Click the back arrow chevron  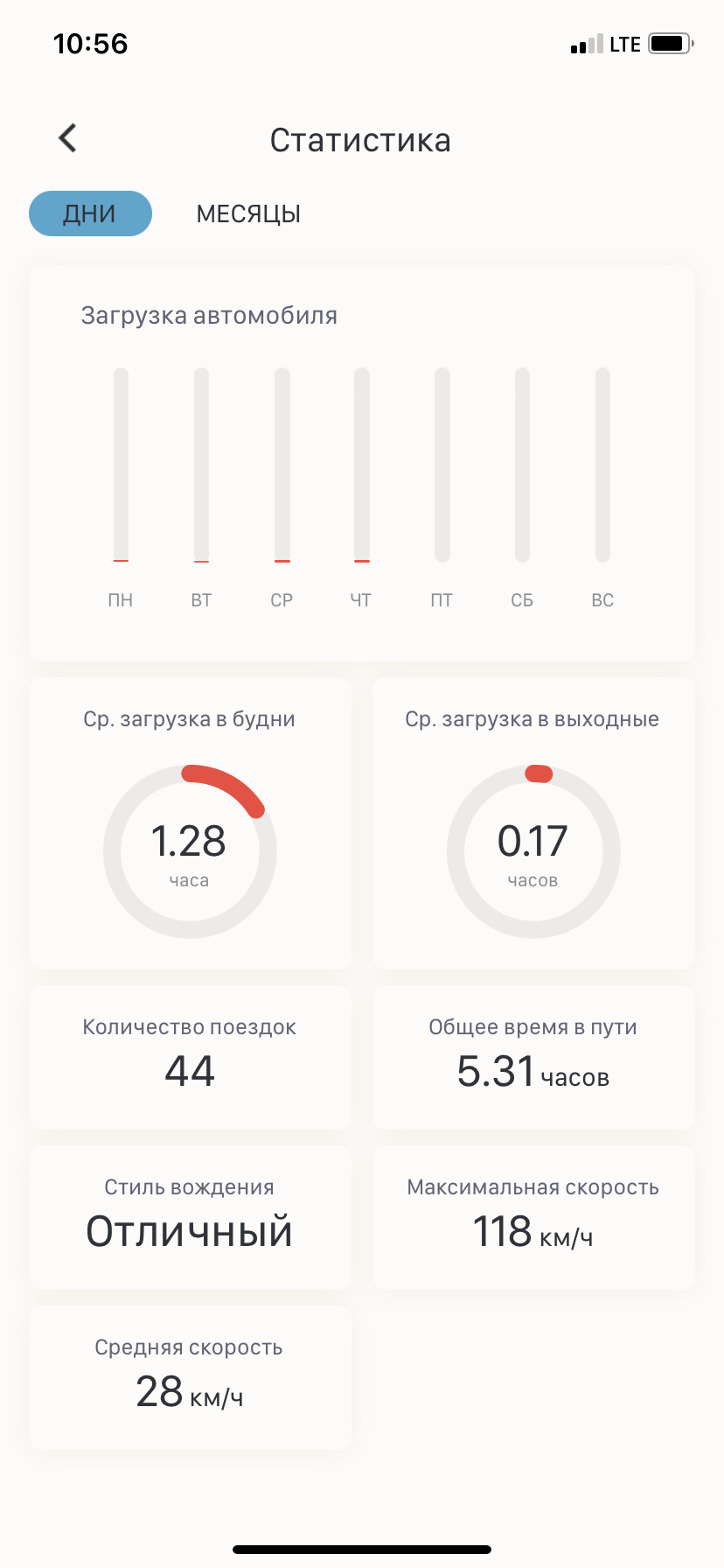point(66,137)
